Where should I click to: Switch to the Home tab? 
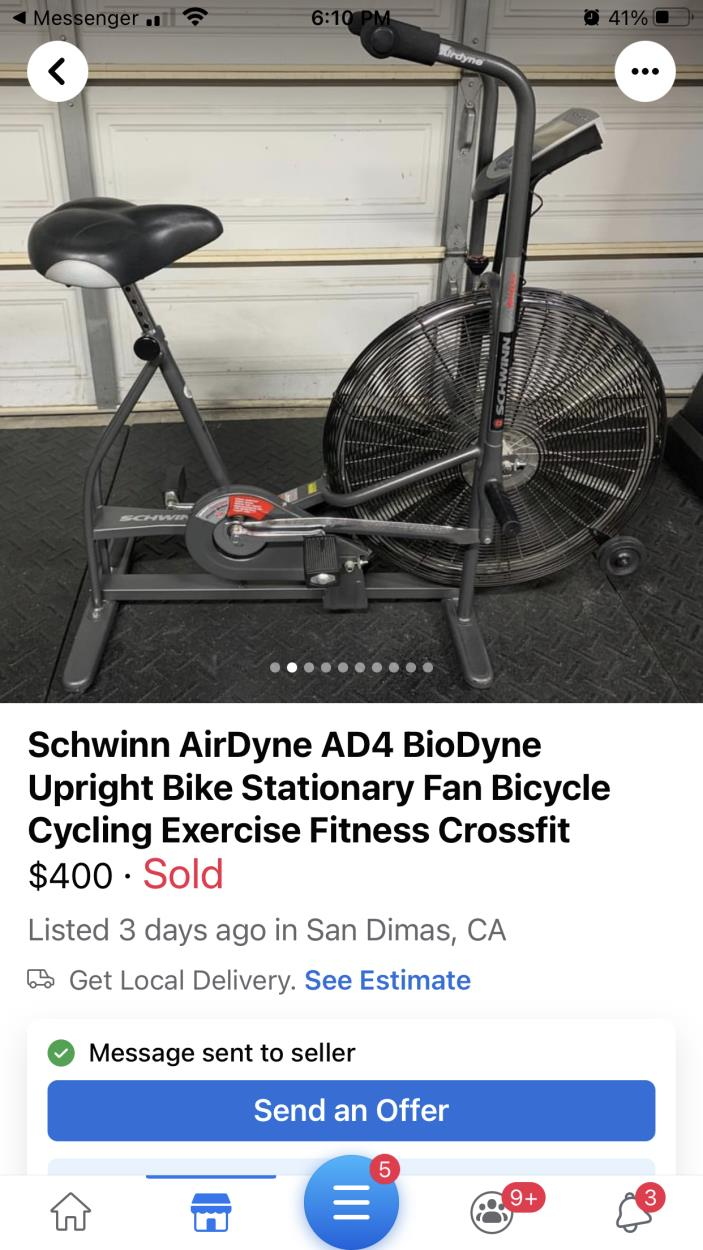pos(70,1212)
